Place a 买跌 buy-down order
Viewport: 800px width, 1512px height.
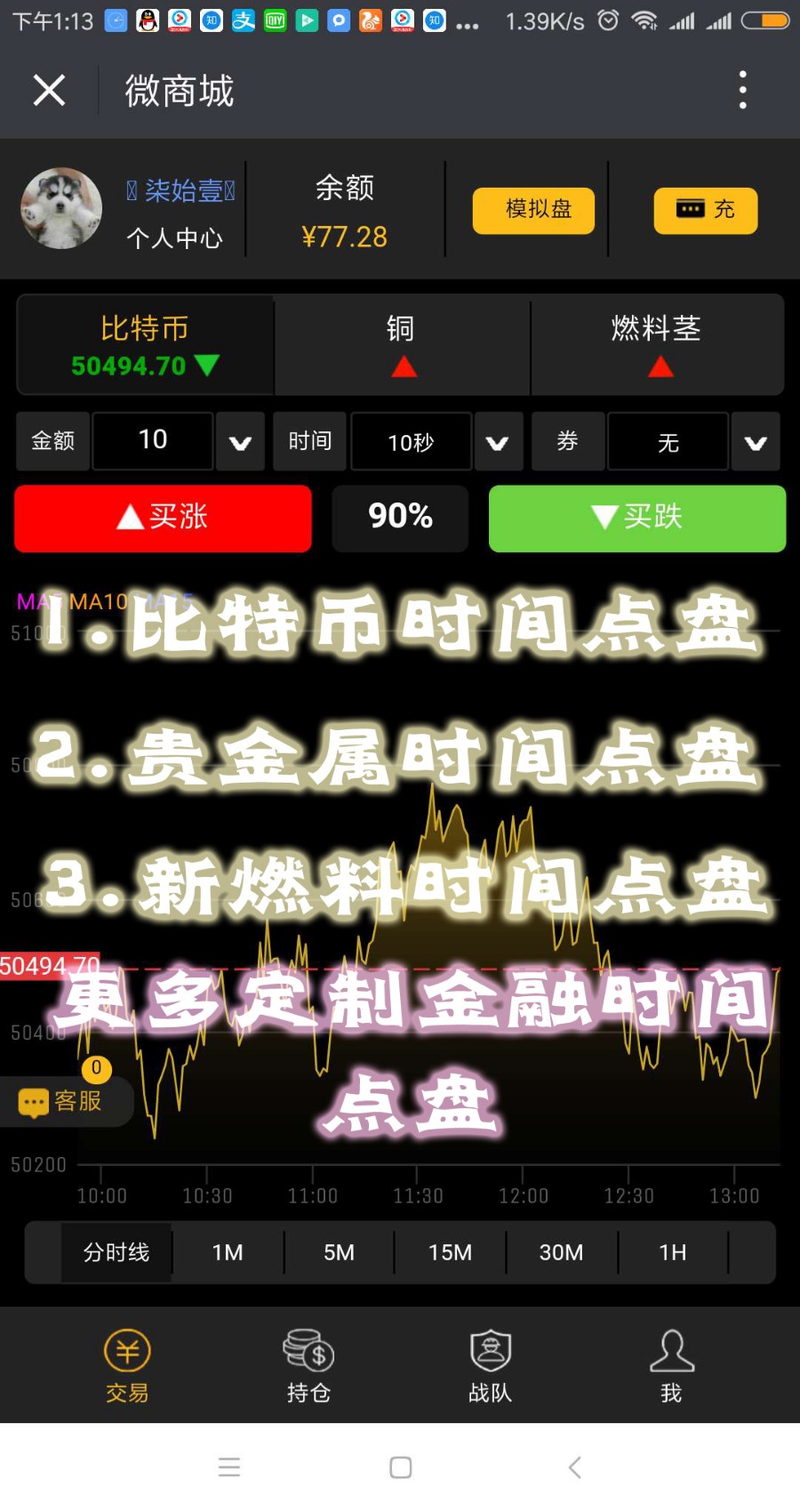coord(636,518)
